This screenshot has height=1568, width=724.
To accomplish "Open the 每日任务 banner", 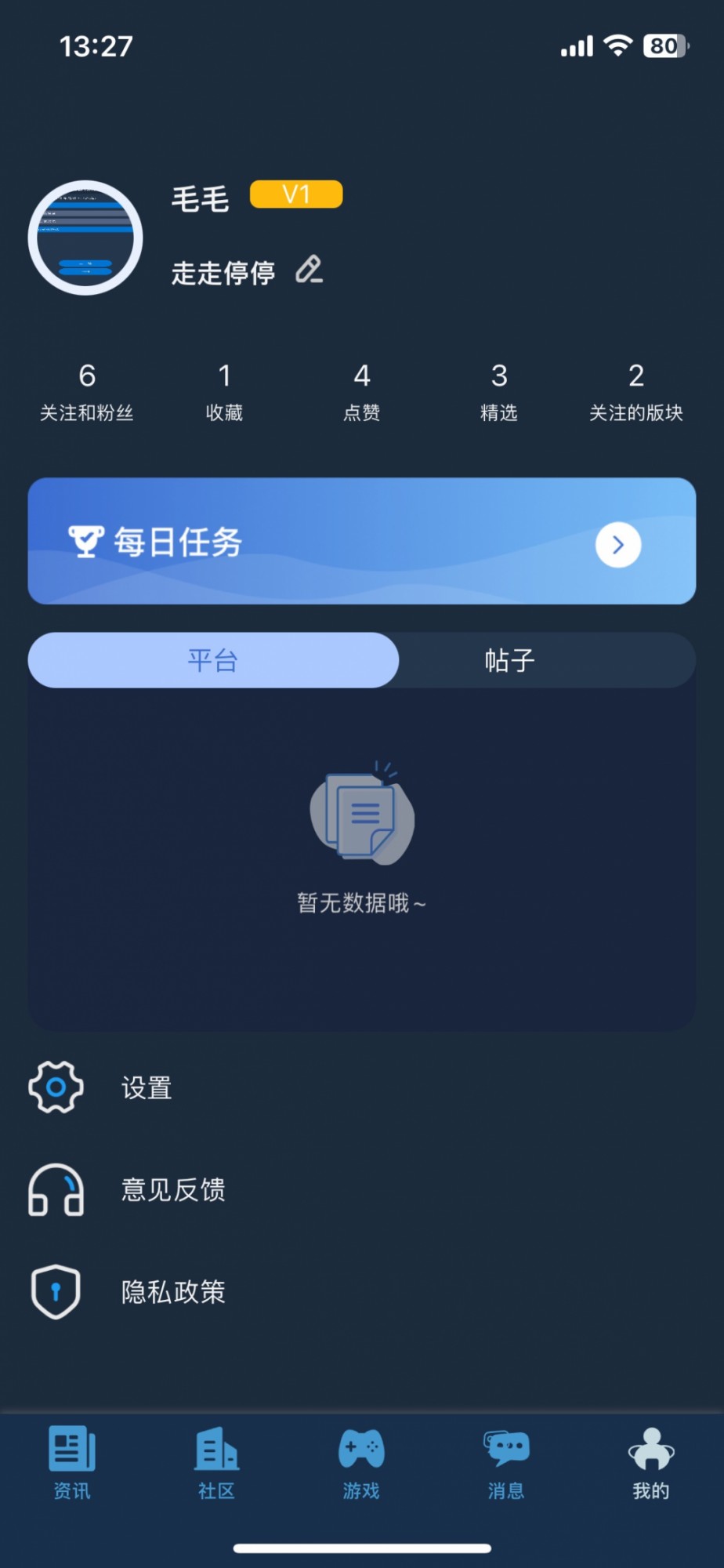I will [361, 541].
